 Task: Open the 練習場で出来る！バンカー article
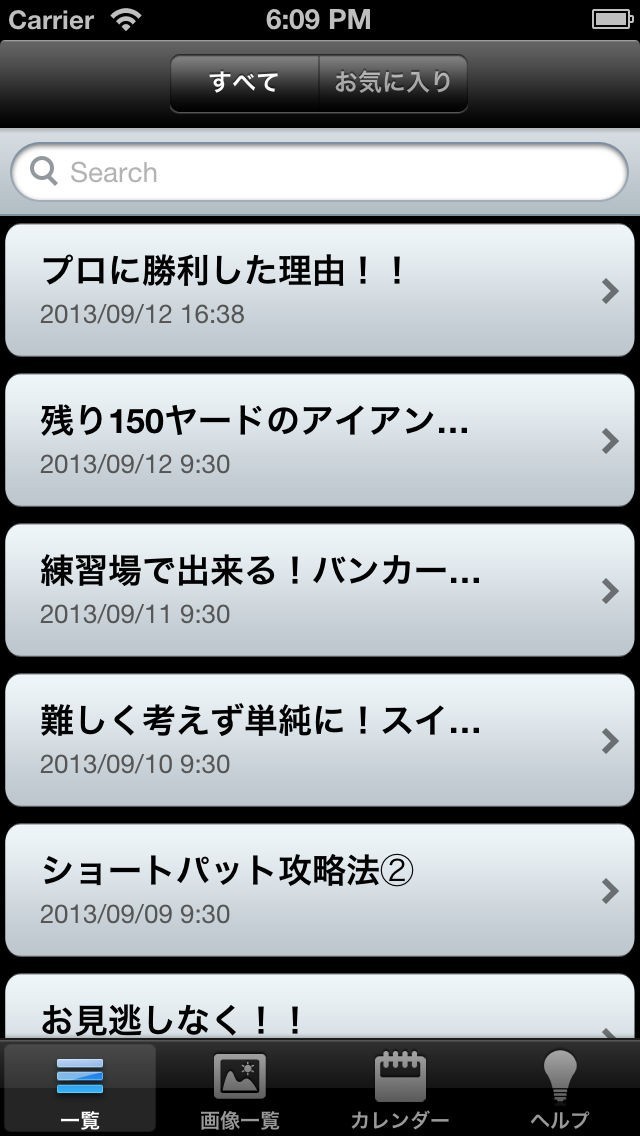(x=320, y=590)
